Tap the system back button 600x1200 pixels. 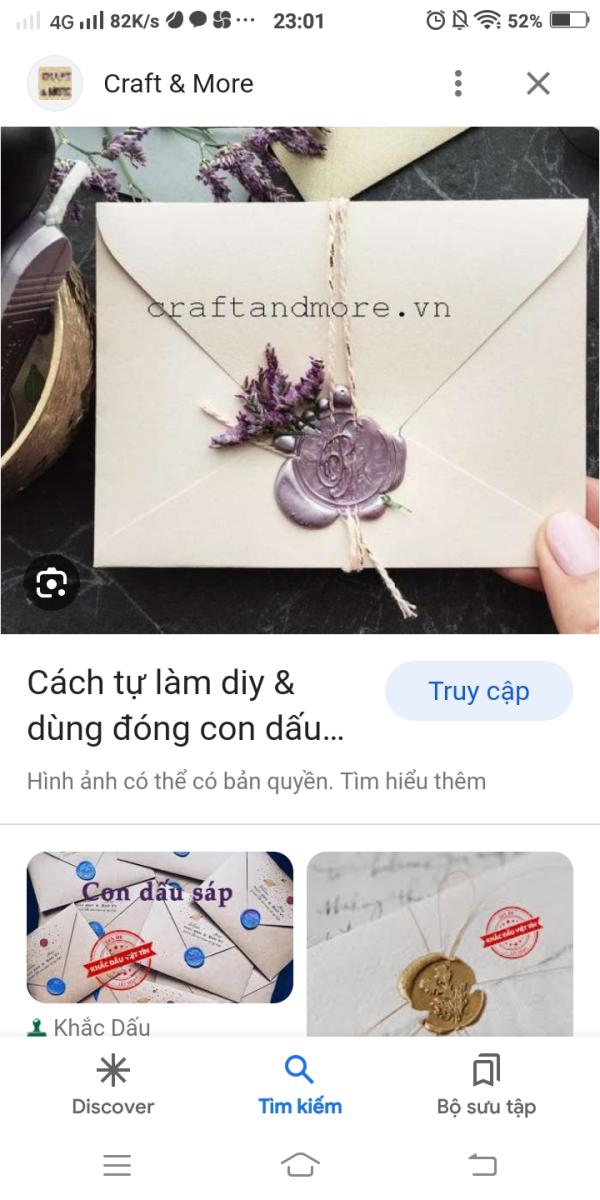tap(482, 1164)
